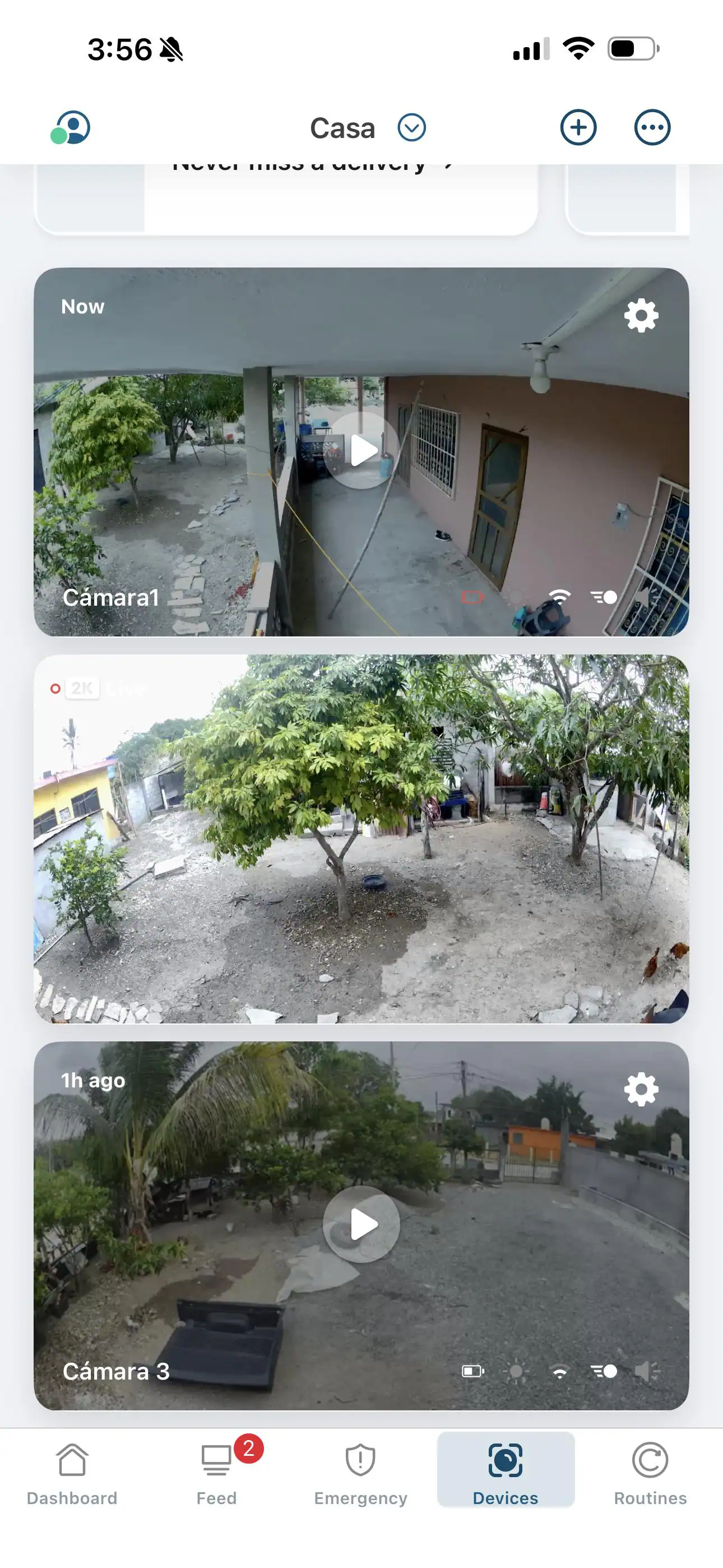The width and height of the screenshot is (723, 1568).
Task: Open settings gear for Cámara1
Action: click(641, 316)
